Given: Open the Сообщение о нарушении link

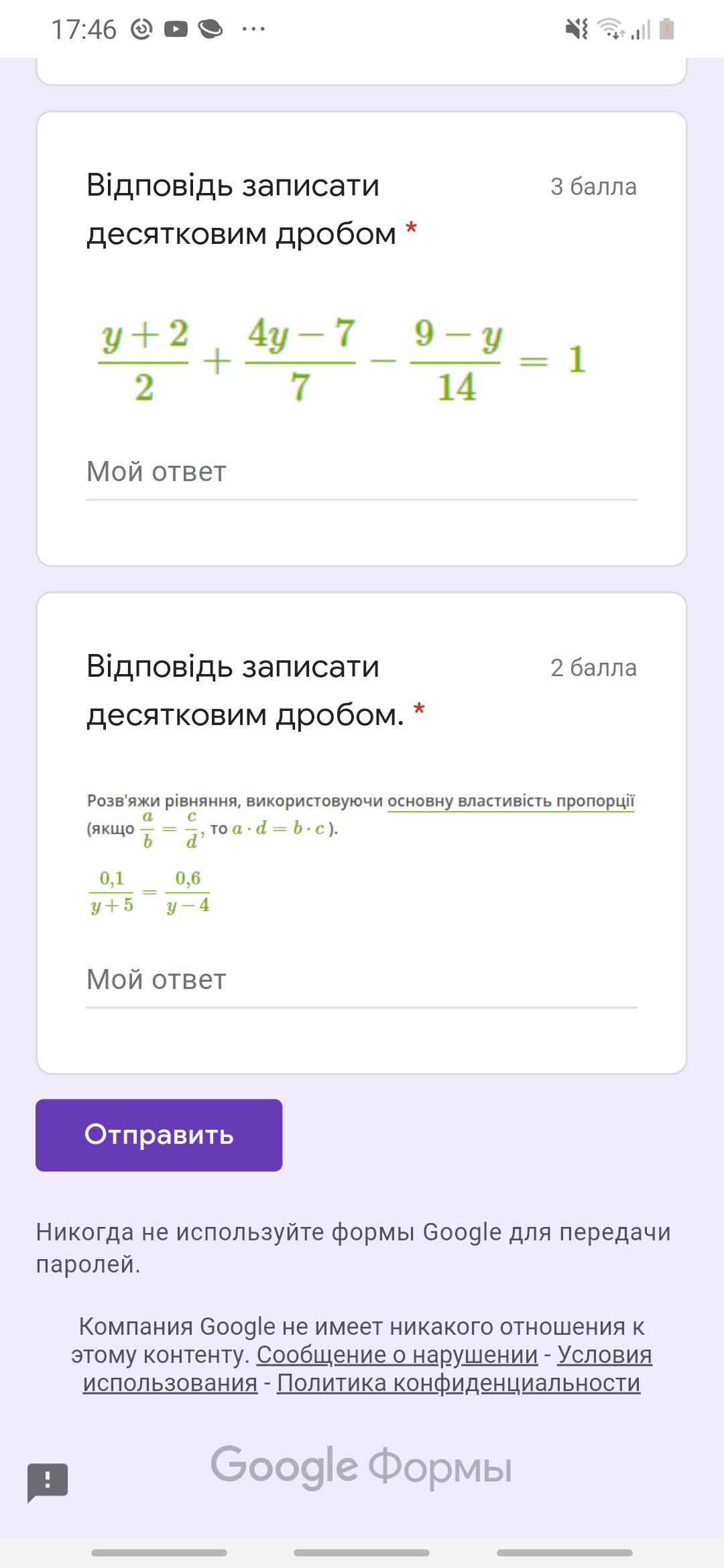Looking at the screenshot, I should pyautogui.click(x=397, y=1354).
